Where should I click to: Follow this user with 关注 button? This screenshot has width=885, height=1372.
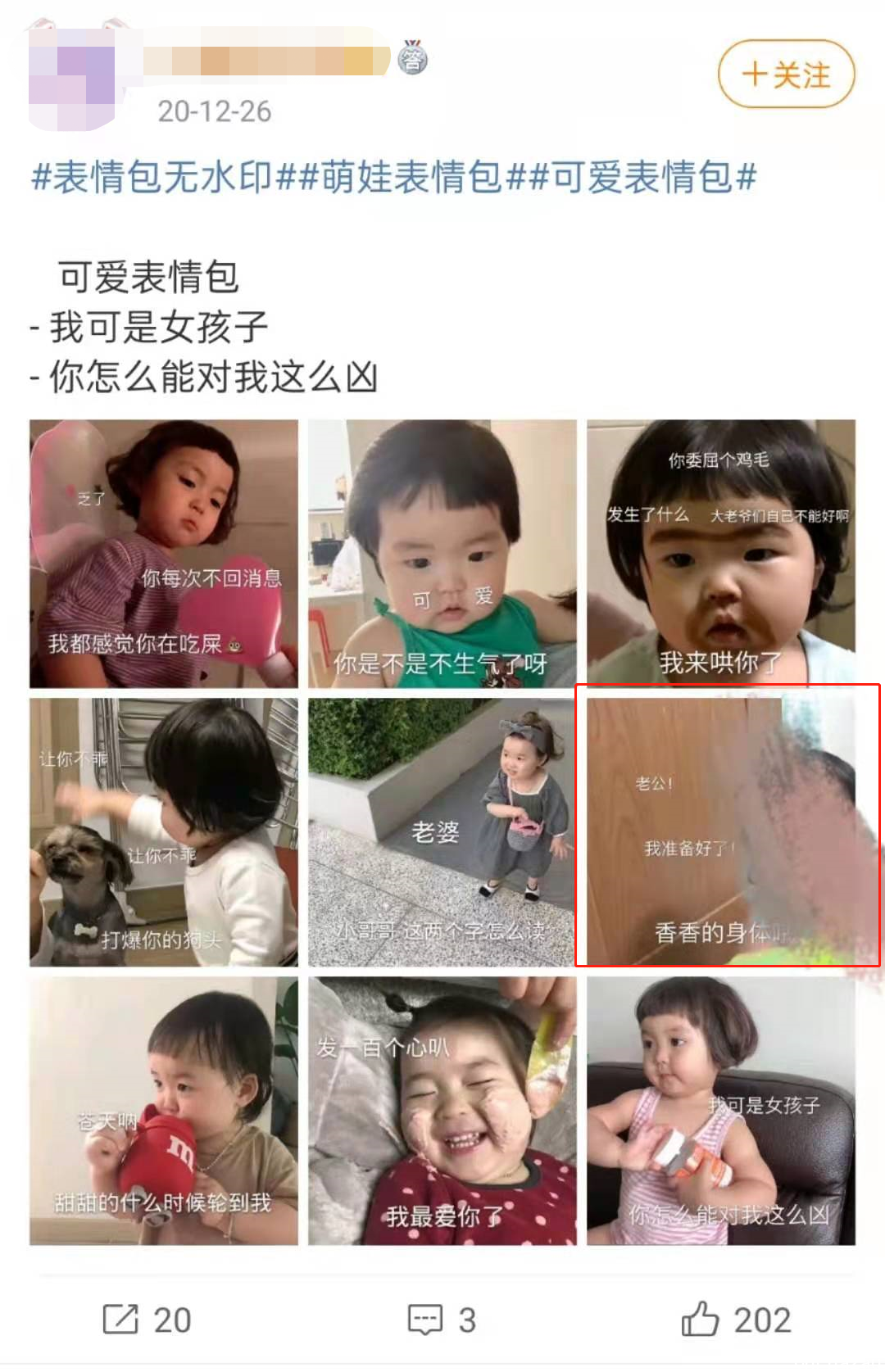pos(786,75)
